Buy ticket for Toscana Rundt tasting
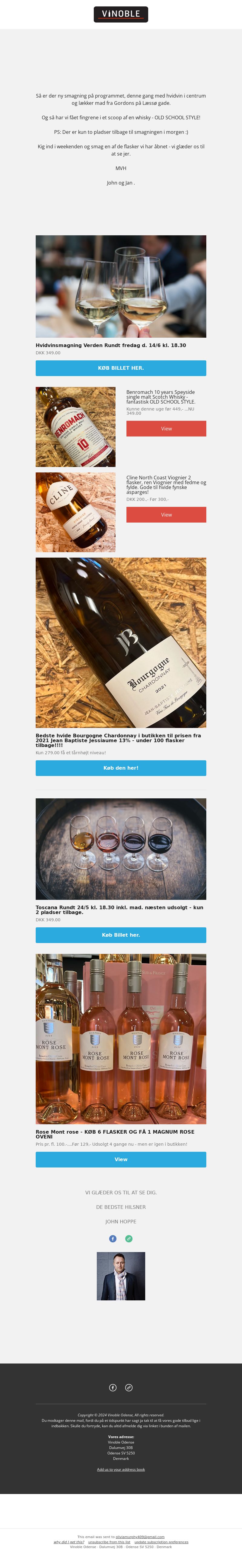The width and height of the screenshot is (242, 1568). tap(121, 934)
